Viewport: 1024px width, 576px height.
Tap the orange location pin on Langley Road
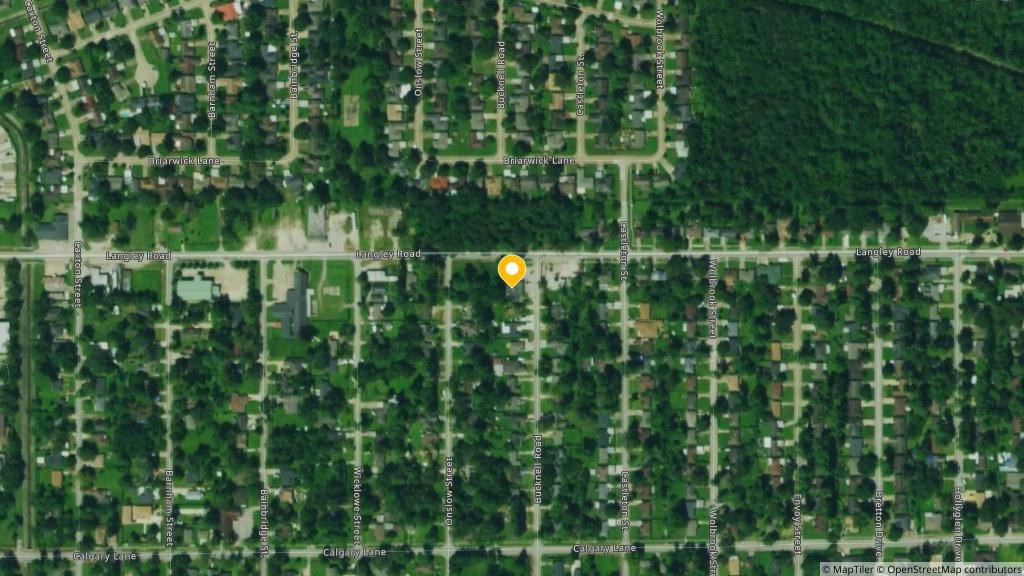tap(512, 270)
